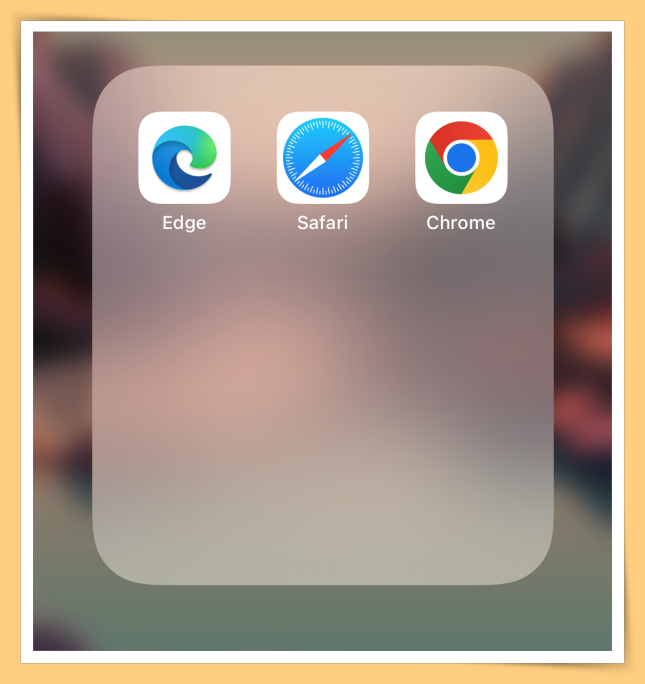645x684 pixels.
Task: Open the Edge browser app
Action: pyautogui.click(x=184, y=158)
